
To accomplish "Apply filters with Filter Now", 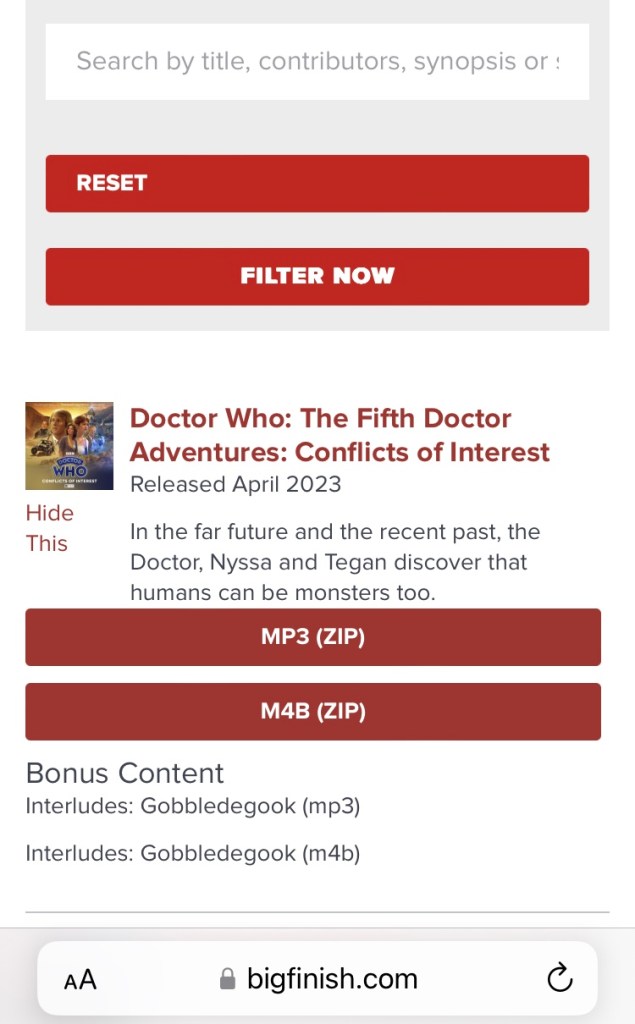I will 317,276.
